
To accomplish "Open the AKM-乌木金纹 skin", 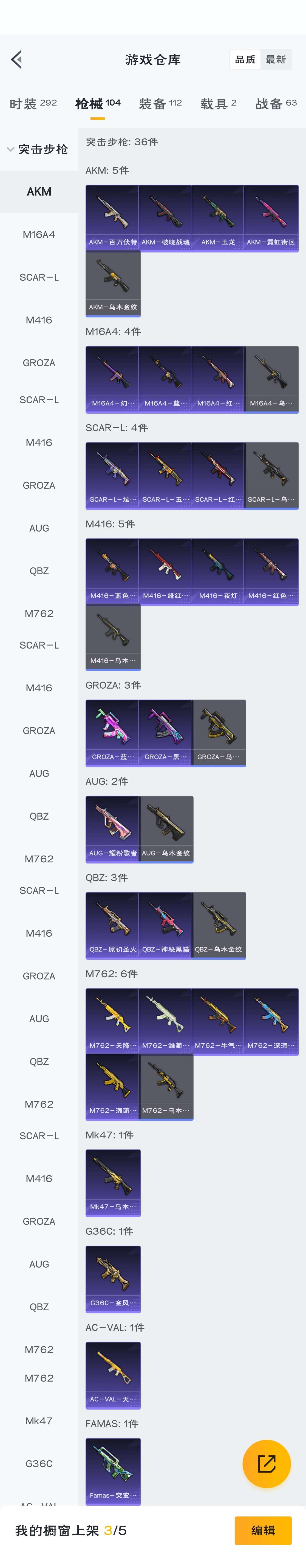I will (112, 283).
